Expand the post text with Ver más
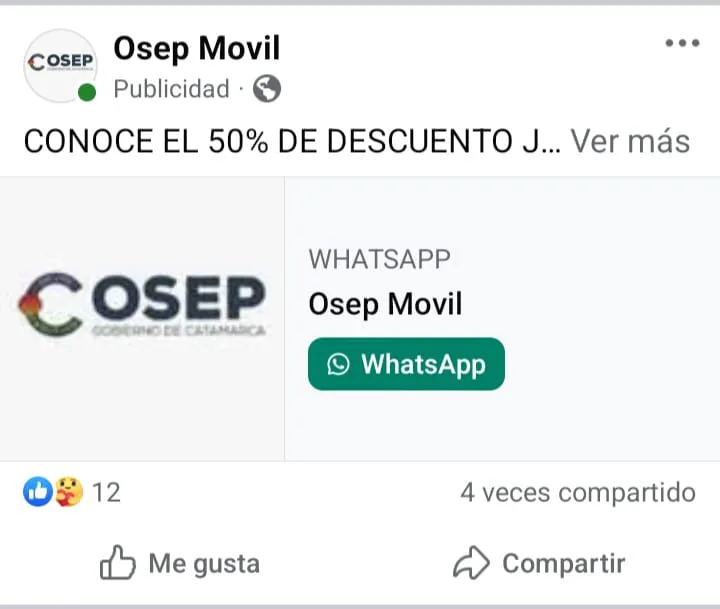 click(630, 141)
